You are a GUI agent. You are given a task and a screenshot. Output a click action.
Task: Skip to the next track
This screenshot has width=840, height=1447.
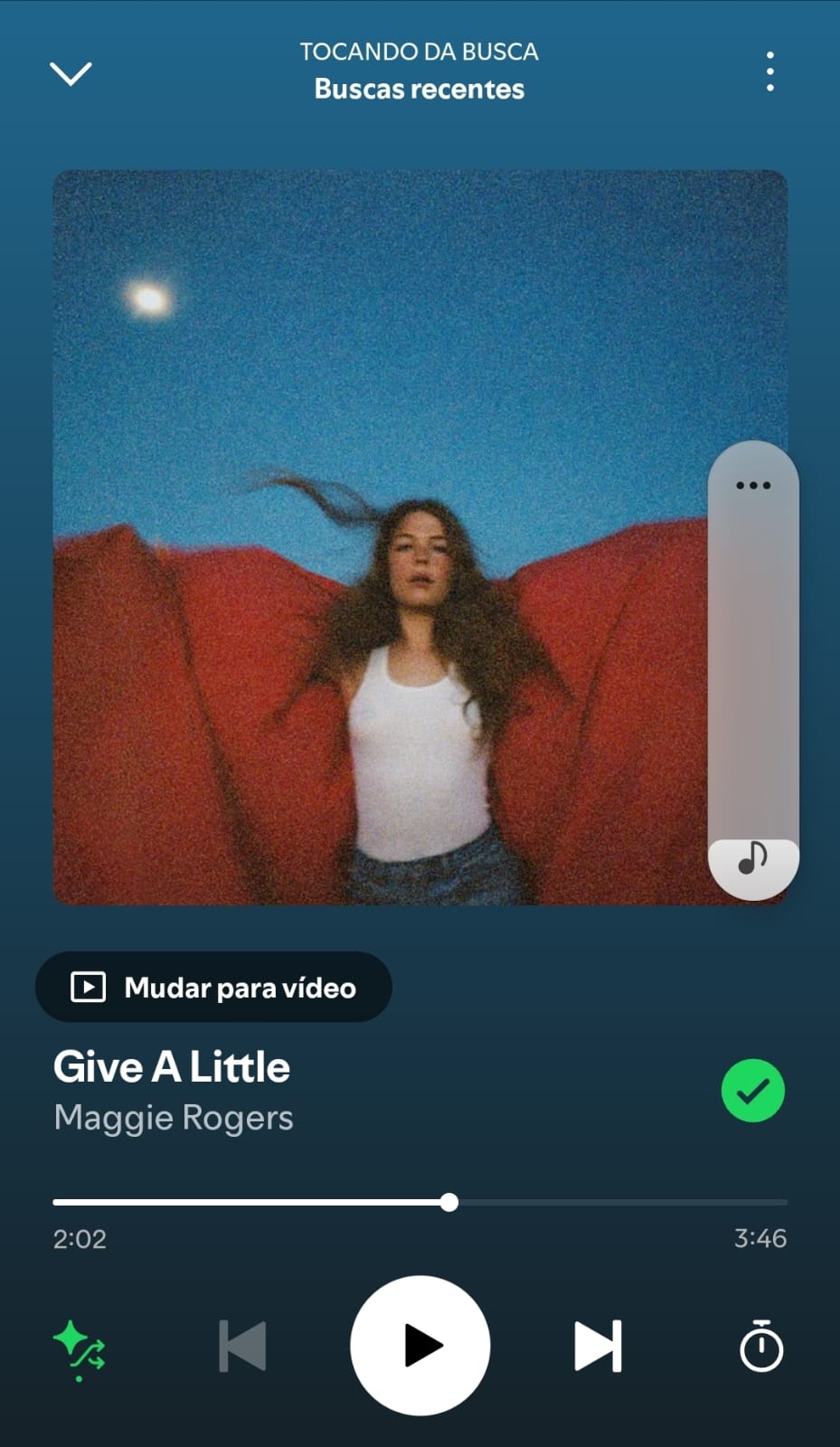[598, 1345]
